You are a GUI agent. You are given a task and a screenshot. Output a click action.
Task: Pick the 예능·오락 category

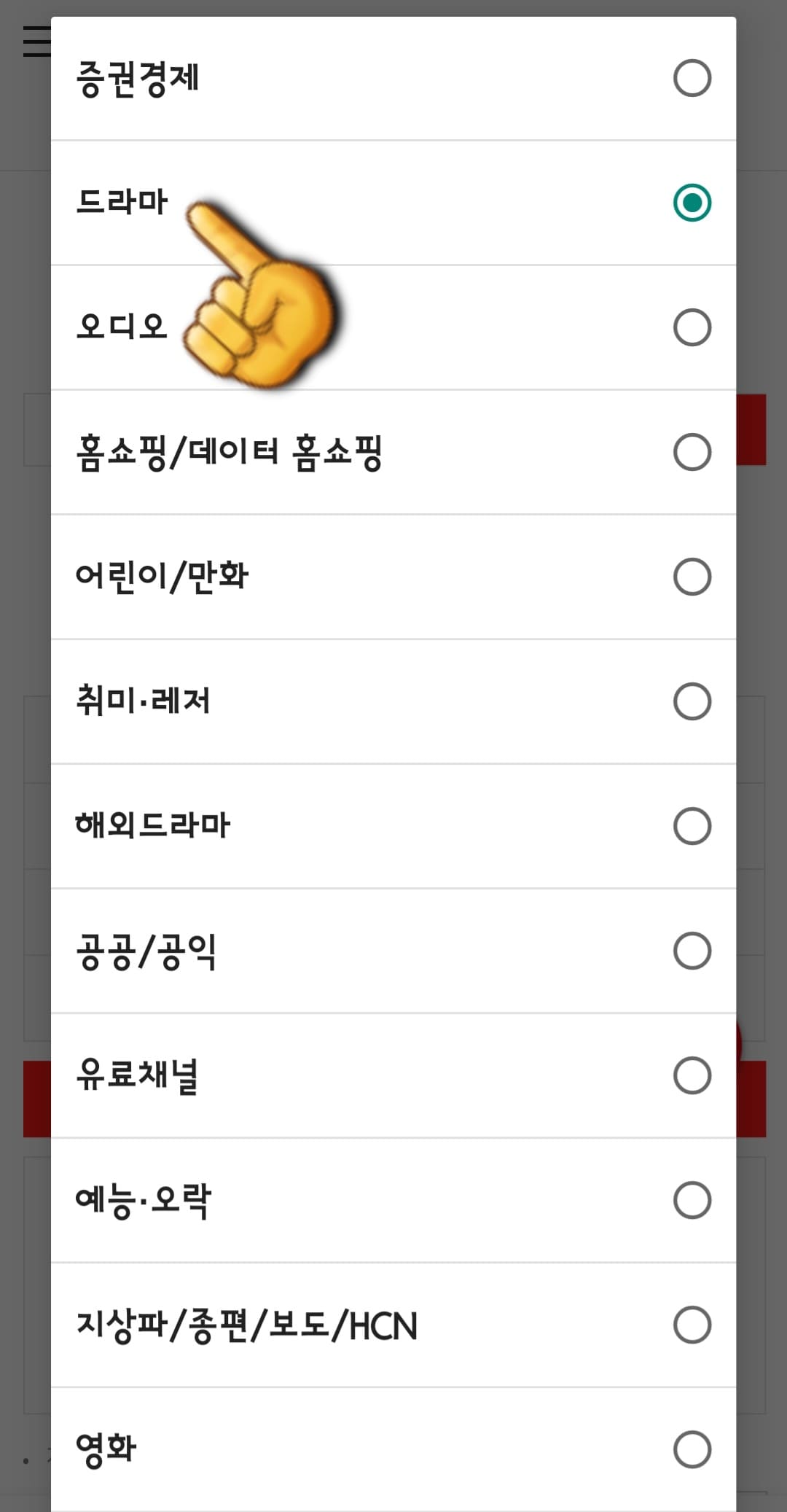click(691, 1198)
